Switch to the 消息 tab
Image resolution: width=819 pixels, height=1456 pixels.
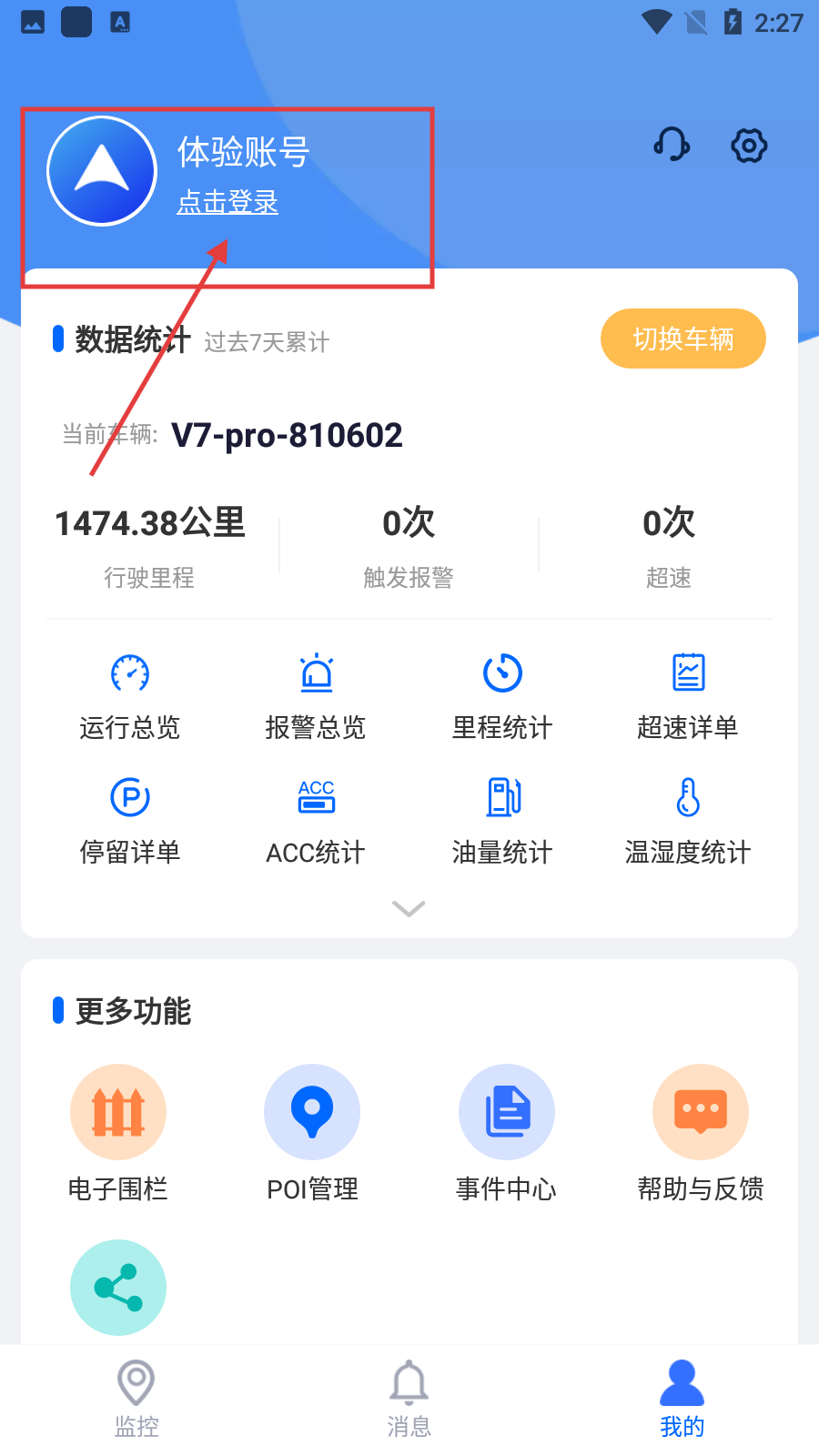(x=409, y=1399)
